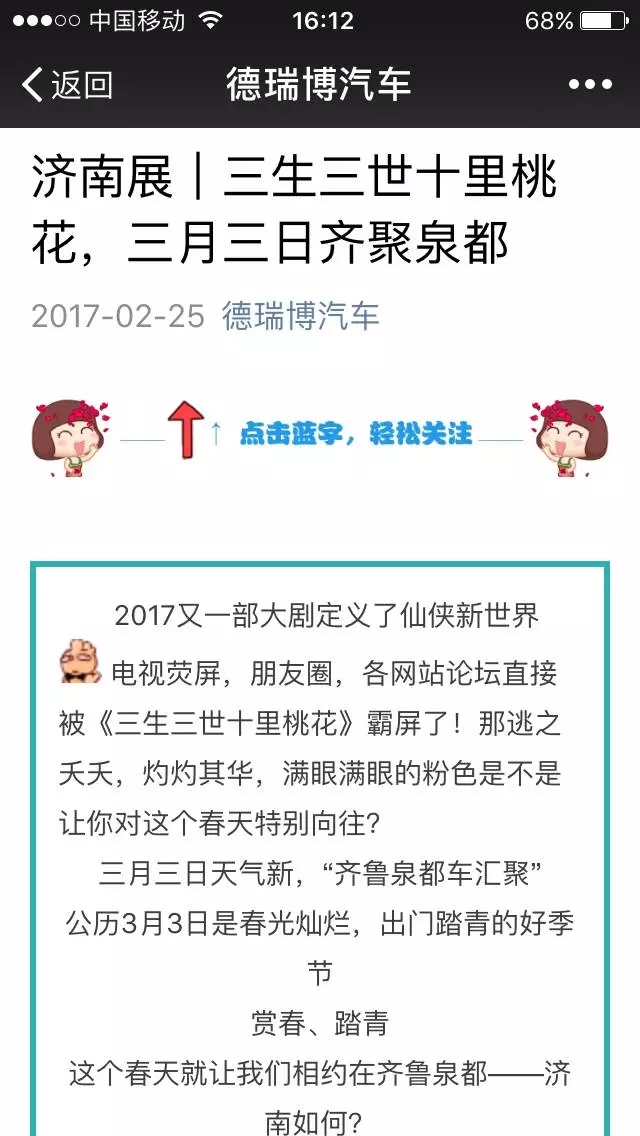Open the three-dot overflow menu
The image size is (640, 1136).
point(590,85)
